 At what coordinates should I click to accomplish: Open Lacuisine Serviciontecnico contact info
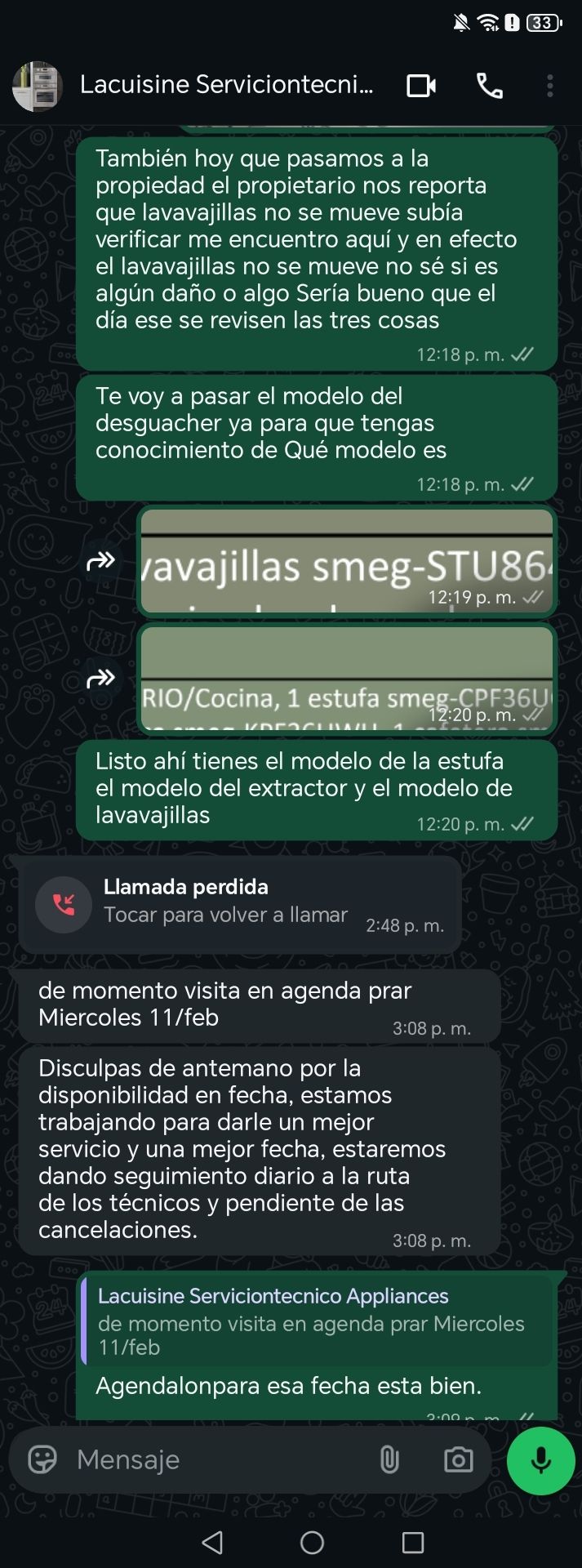tap(226, 85)
